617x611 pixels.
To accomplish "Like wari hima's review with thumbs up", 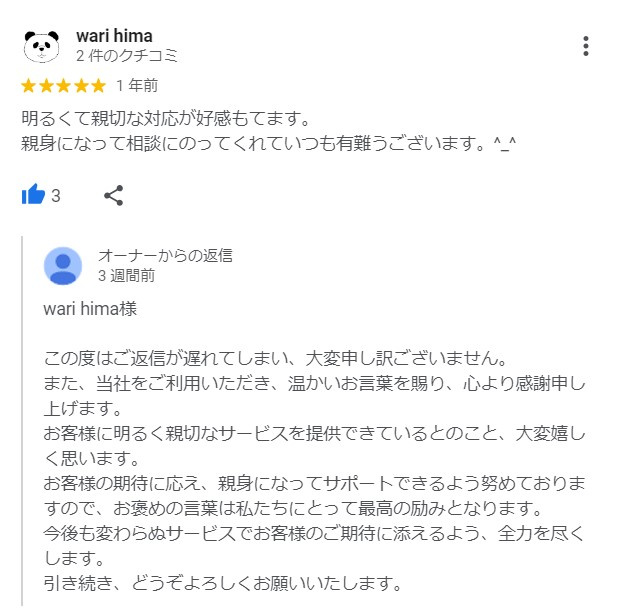I will pos(34,195).
